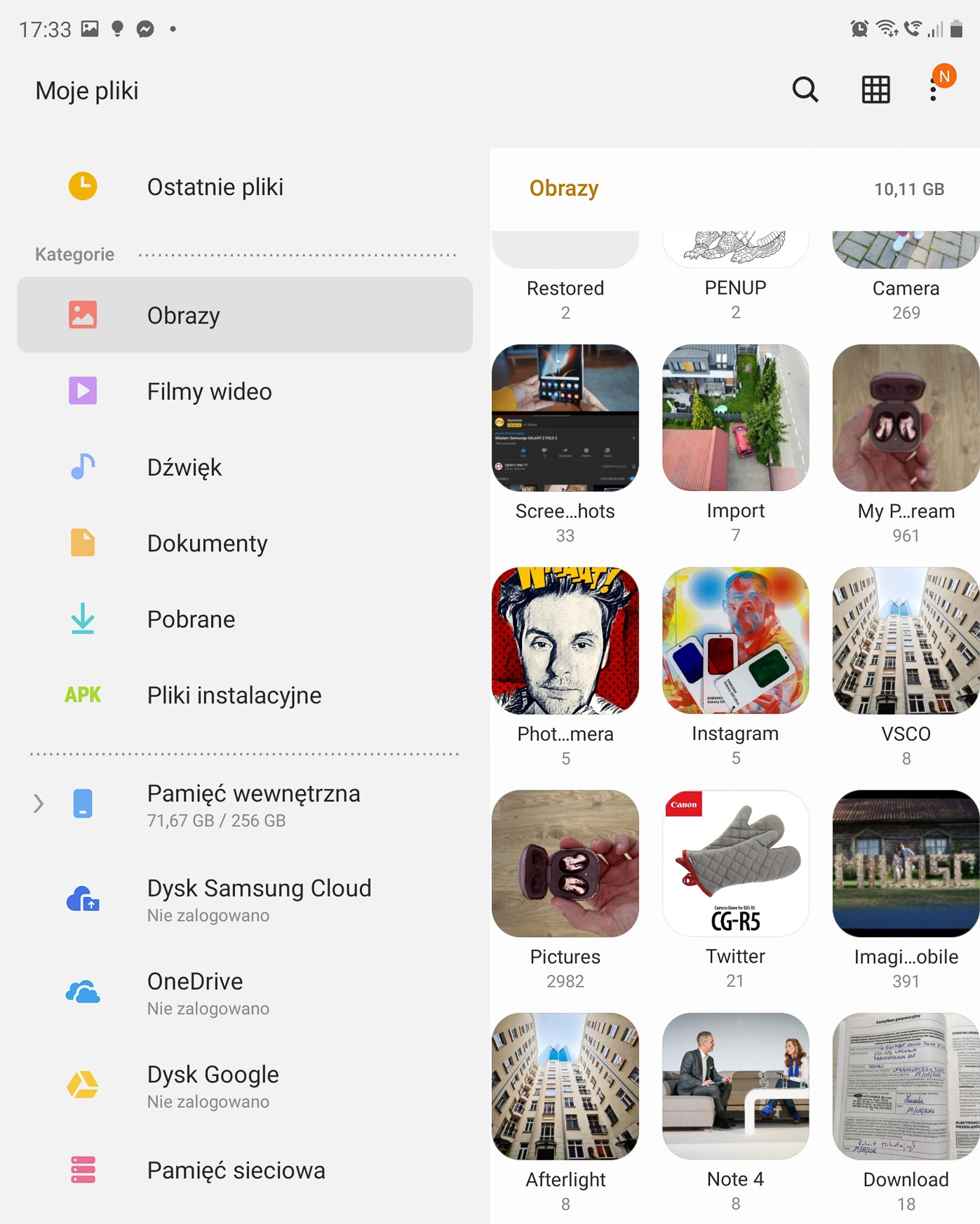
Task: Open Pliki instalacyjne
Action: pyautogui.click(x=234, y=695)
